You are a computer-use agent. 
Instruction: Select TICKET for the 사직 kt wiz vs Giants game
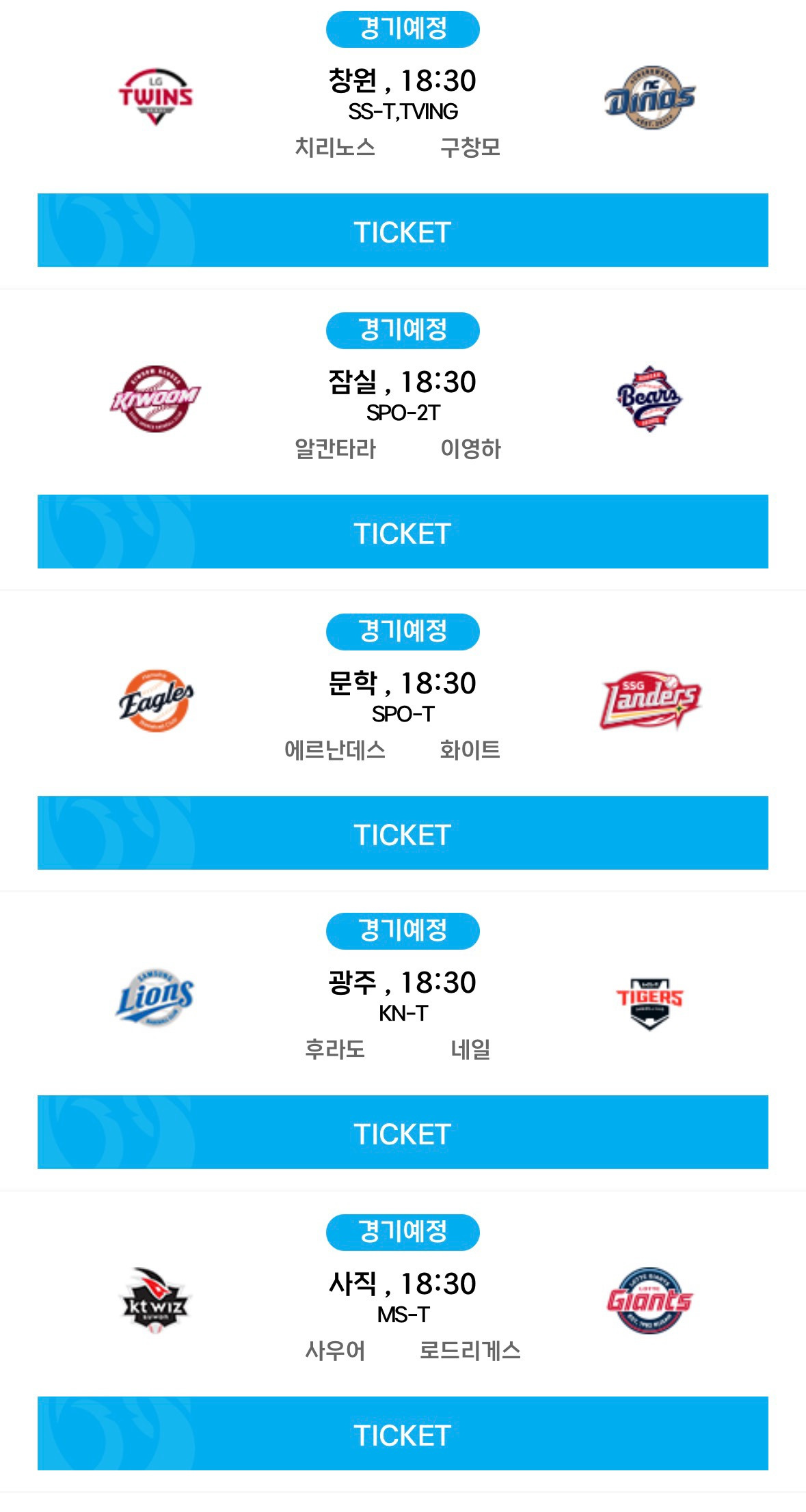pos(403,1434)
